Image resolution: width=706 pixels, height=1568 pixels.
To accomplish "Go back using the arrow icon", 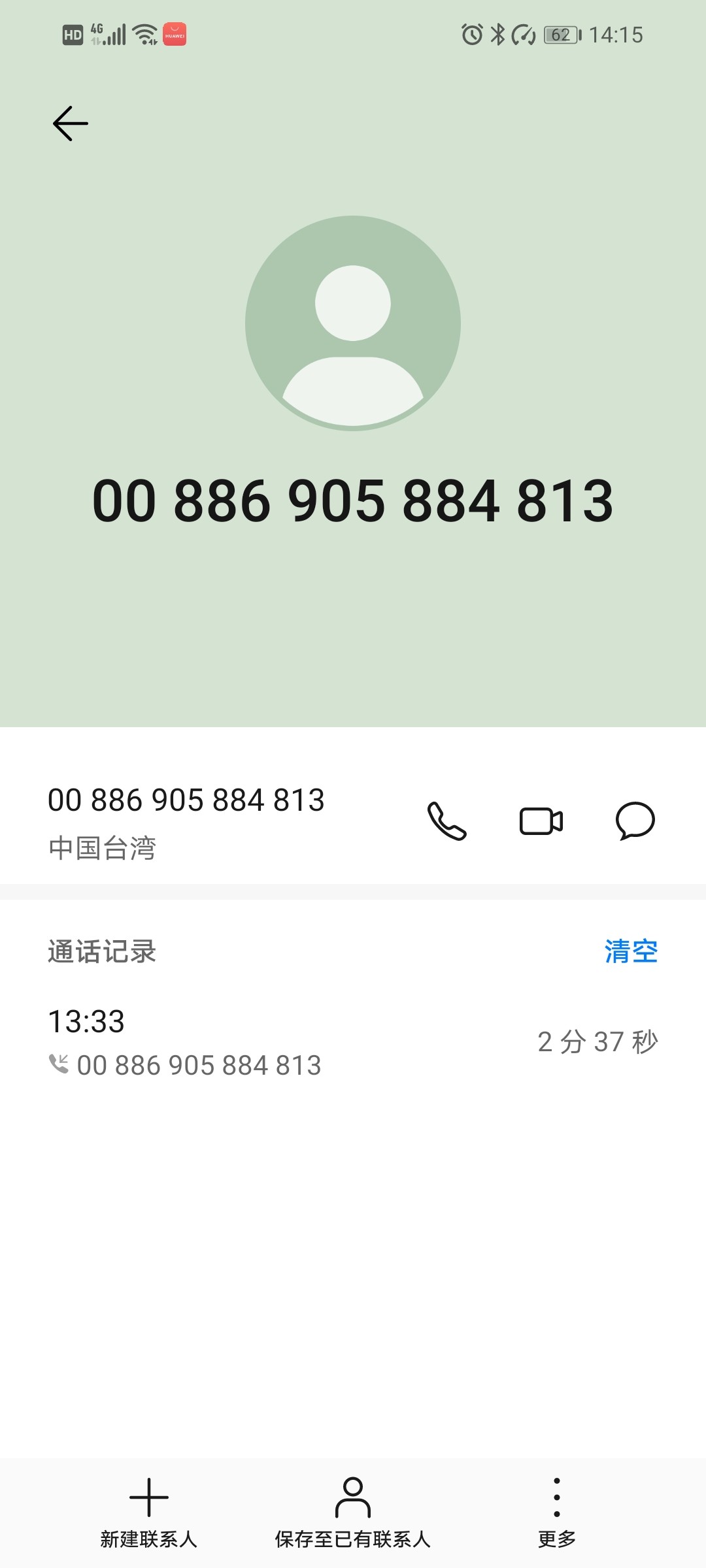I will [71, 123].
